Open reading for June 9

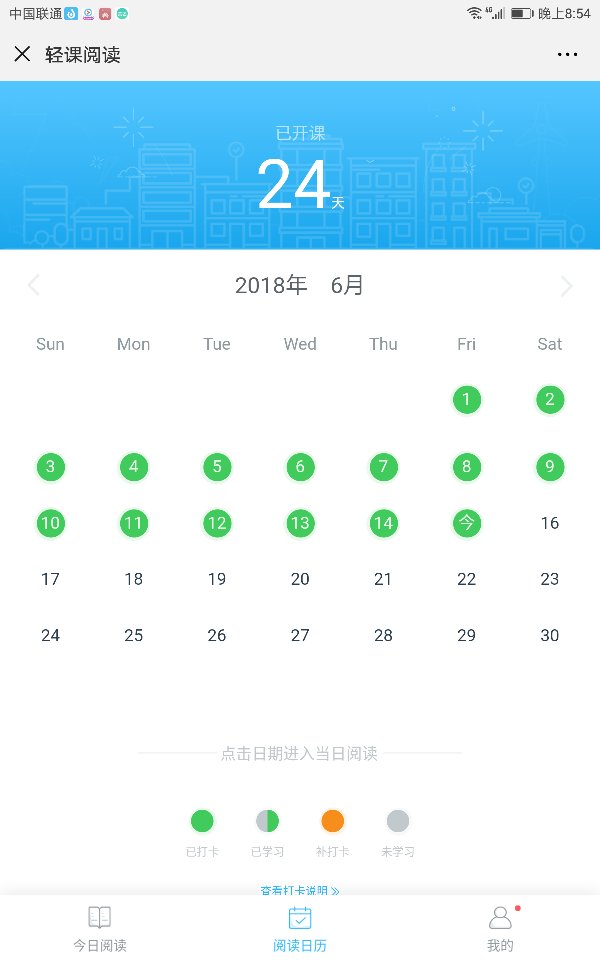click(550, 467)
